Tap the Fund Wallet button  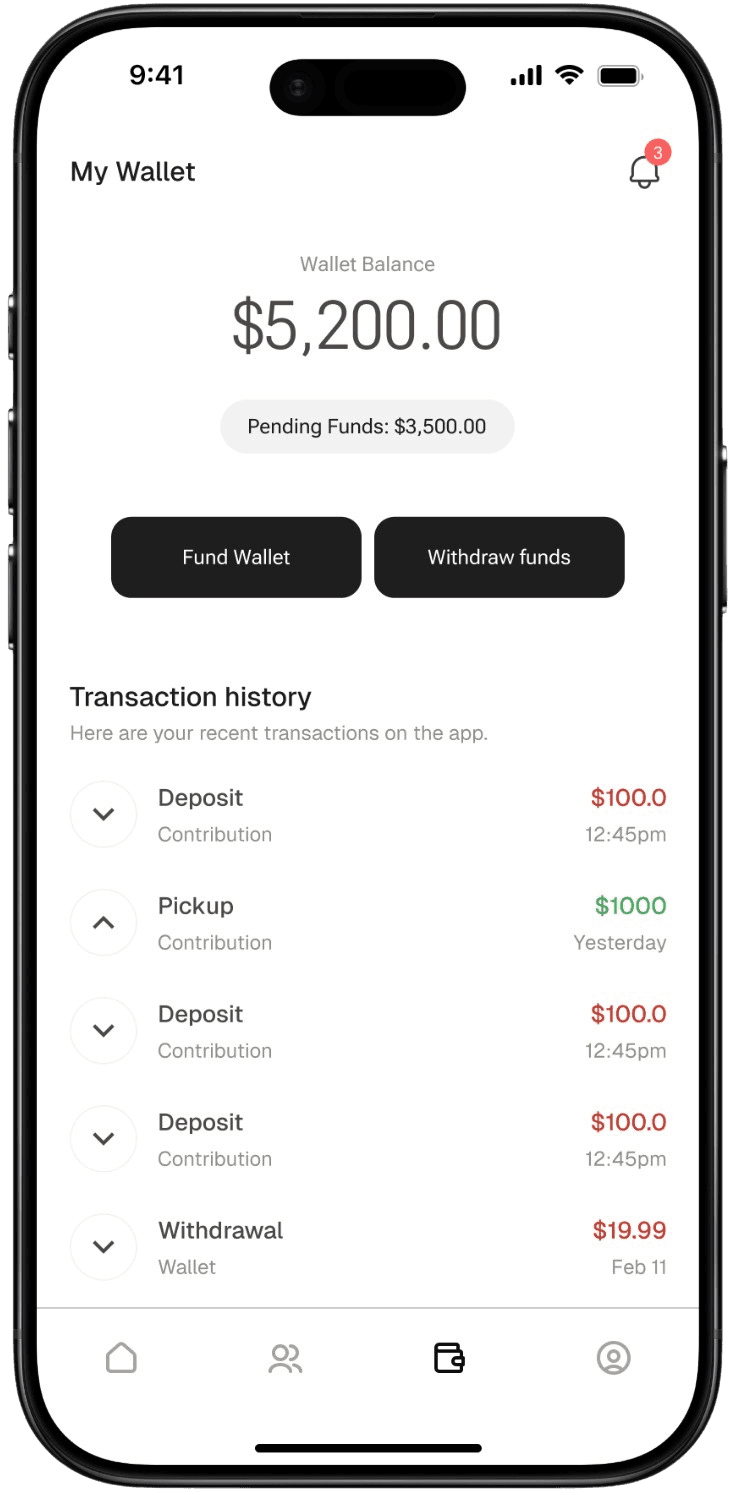coord(236,557)
